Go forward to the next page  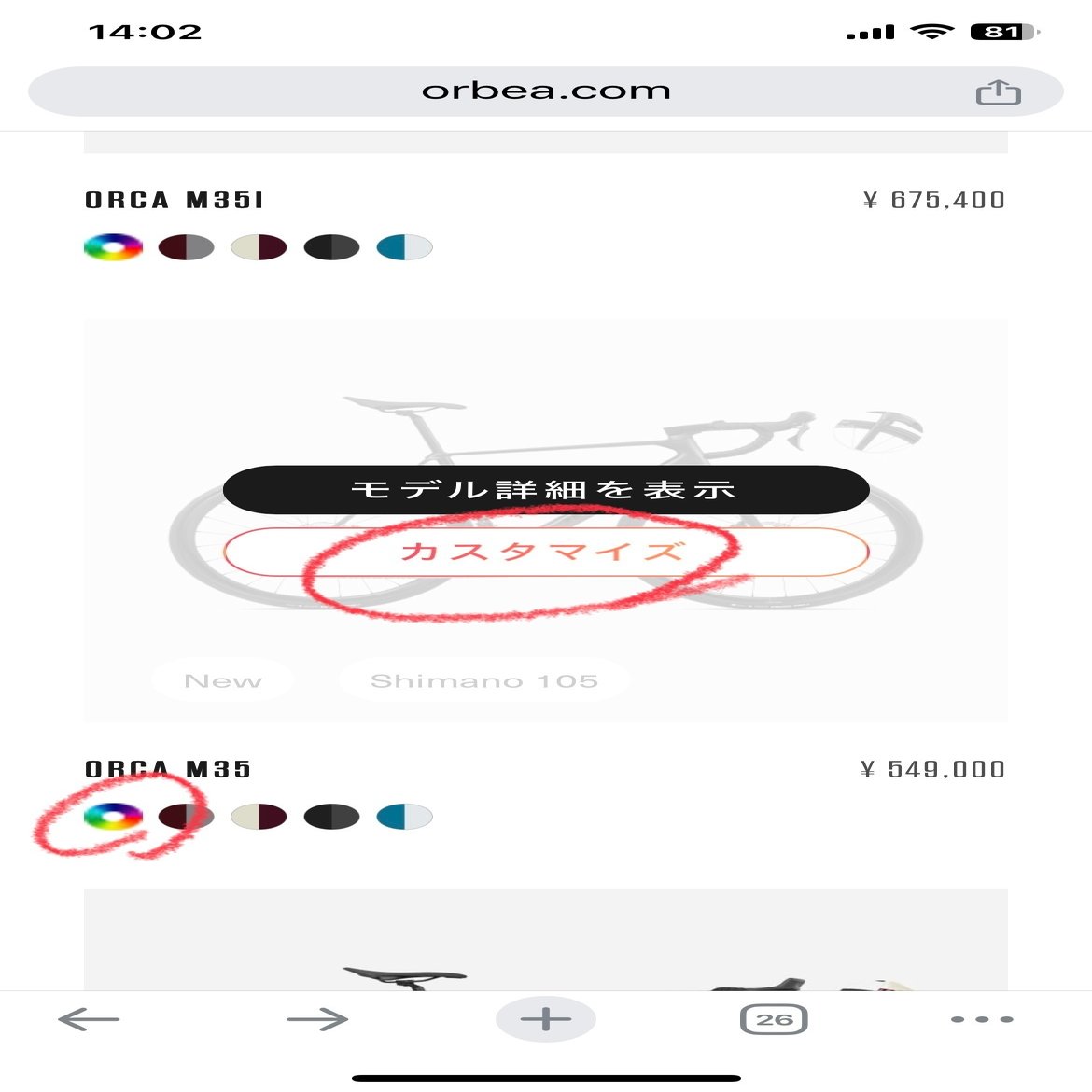coord(317,1019)
